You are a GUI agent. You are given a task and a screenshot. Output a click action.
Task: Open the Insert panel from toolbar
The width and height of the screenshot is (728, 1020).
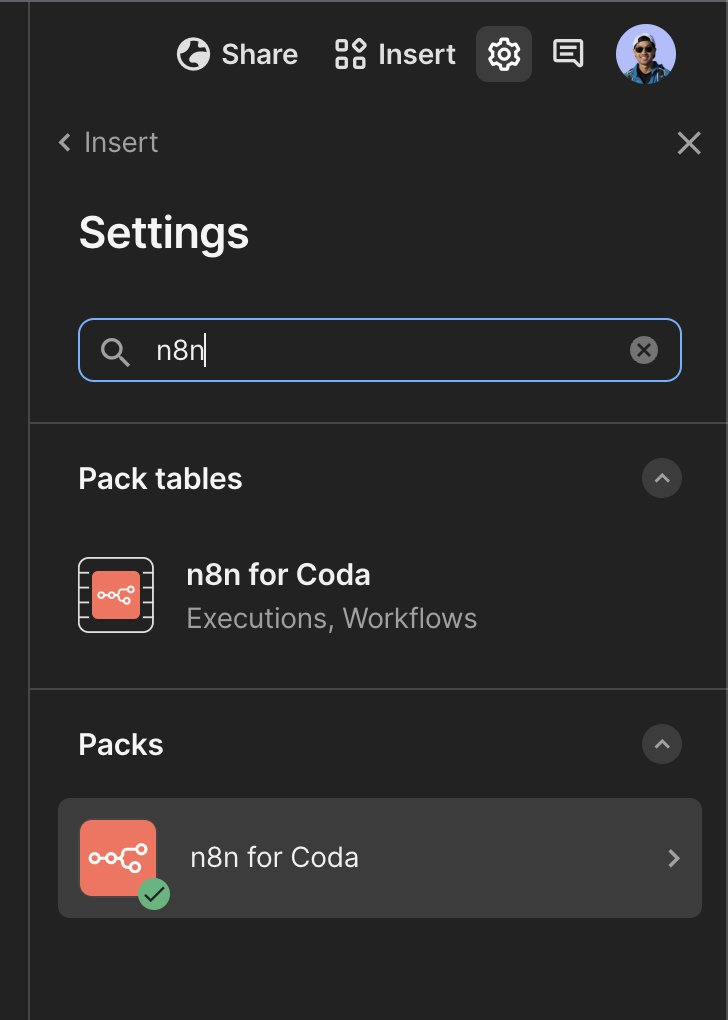(394, 54)
